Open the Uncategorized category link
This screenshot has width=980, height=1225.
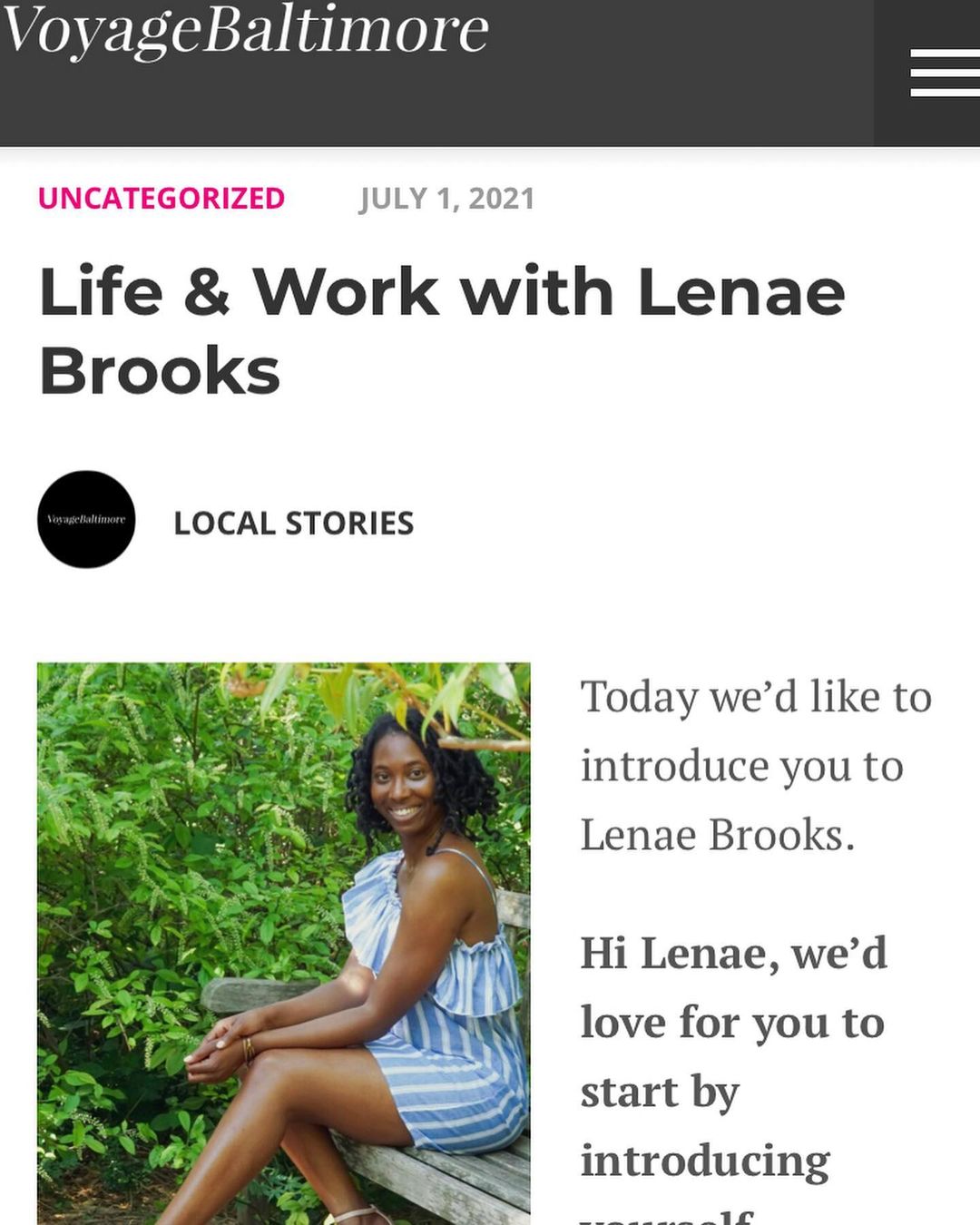tap(162, 198)
